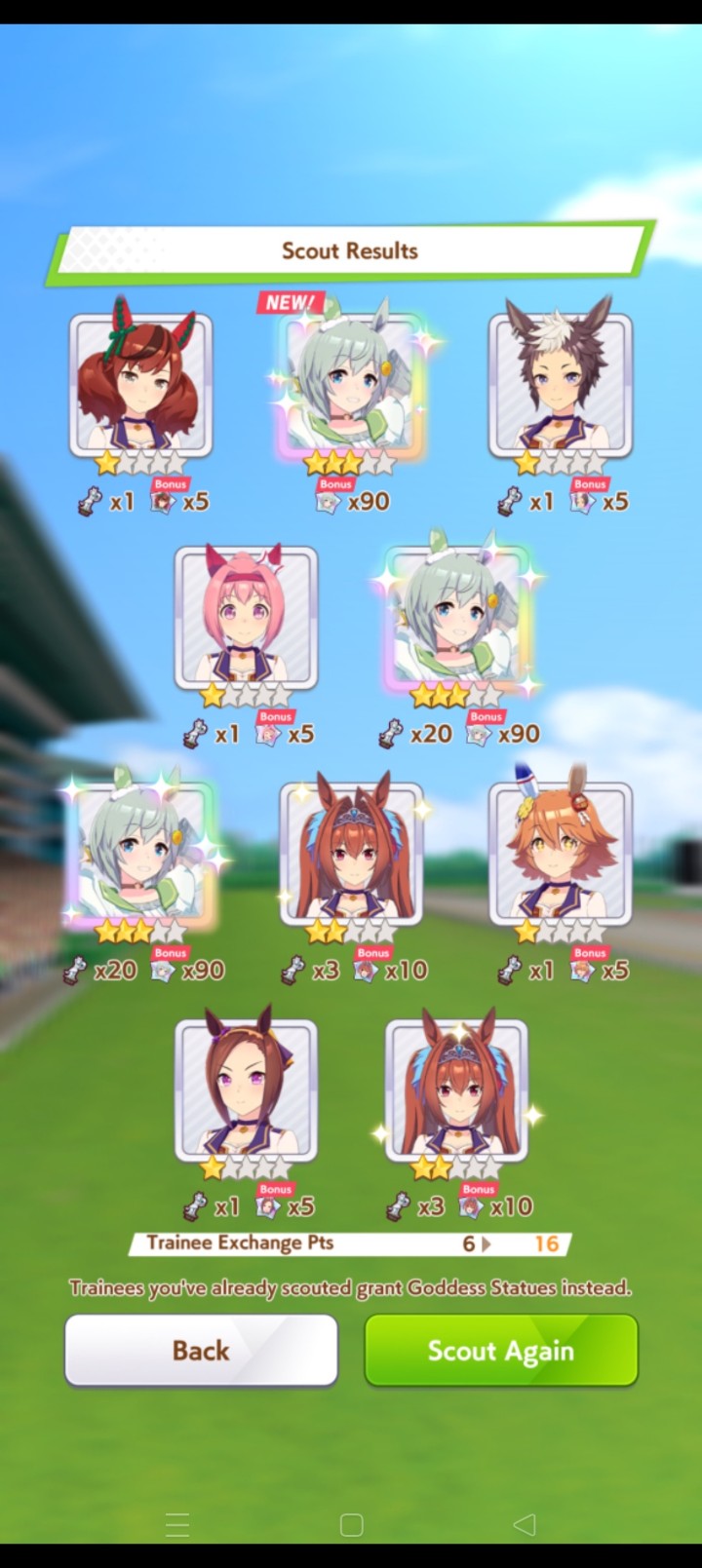Select the red twin-bun one-star trainee
This screenshot has width=702, height=1568.
click(x=140, y=386)
